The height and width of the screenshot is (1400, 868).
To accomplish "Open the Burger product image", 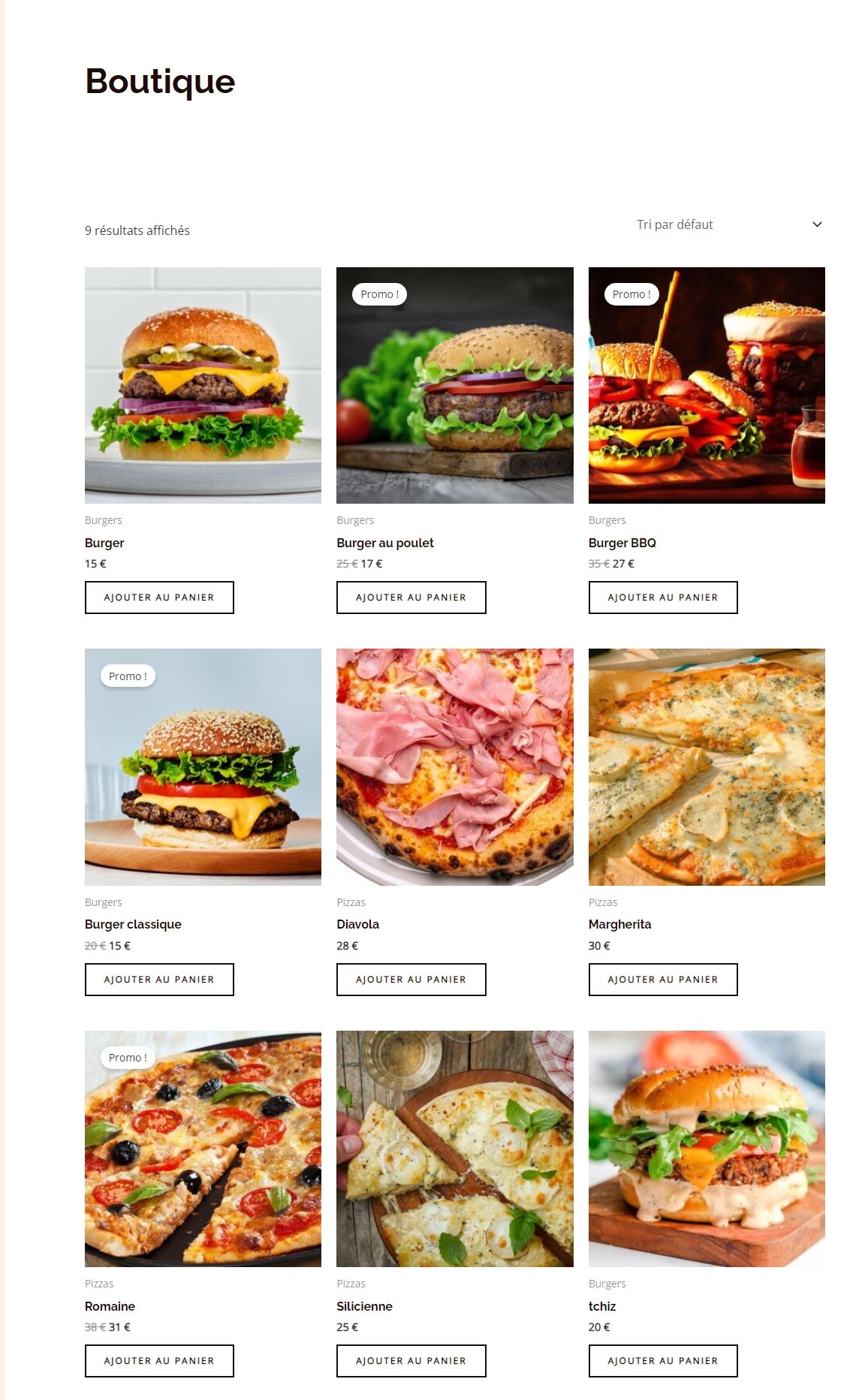I will (203, 385).
